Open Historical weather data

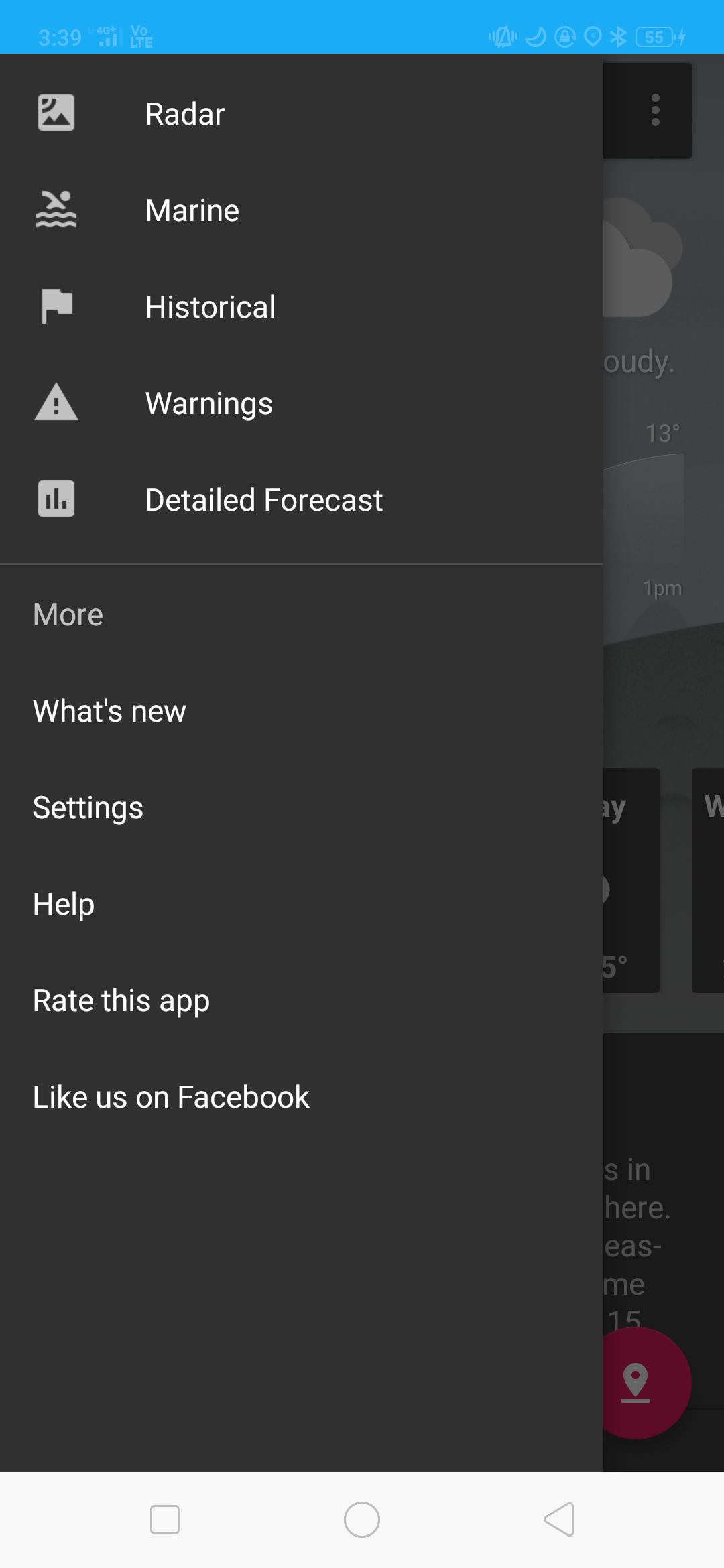coord(302,306)
